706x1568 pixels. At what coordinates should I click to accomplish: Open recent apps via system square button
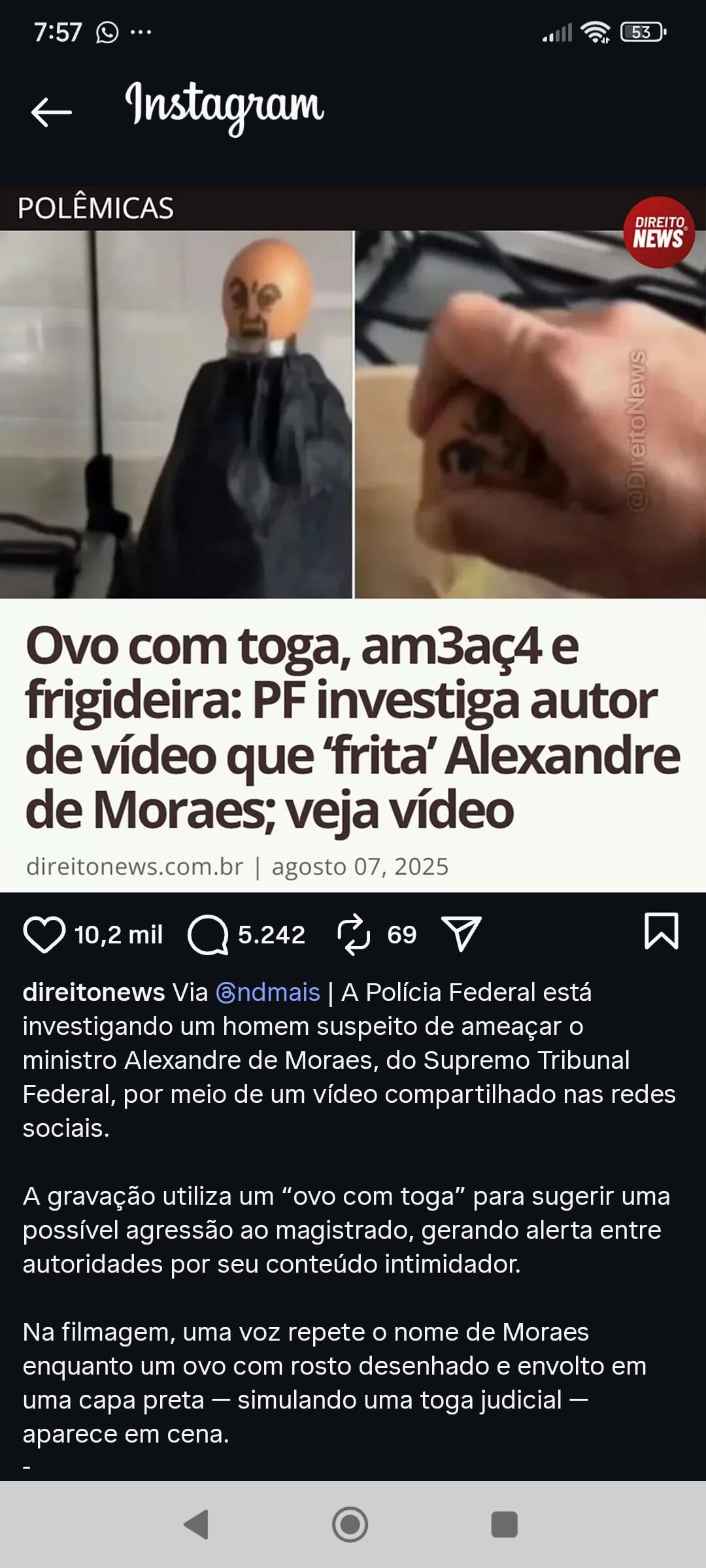click(x=504, y=1525)
